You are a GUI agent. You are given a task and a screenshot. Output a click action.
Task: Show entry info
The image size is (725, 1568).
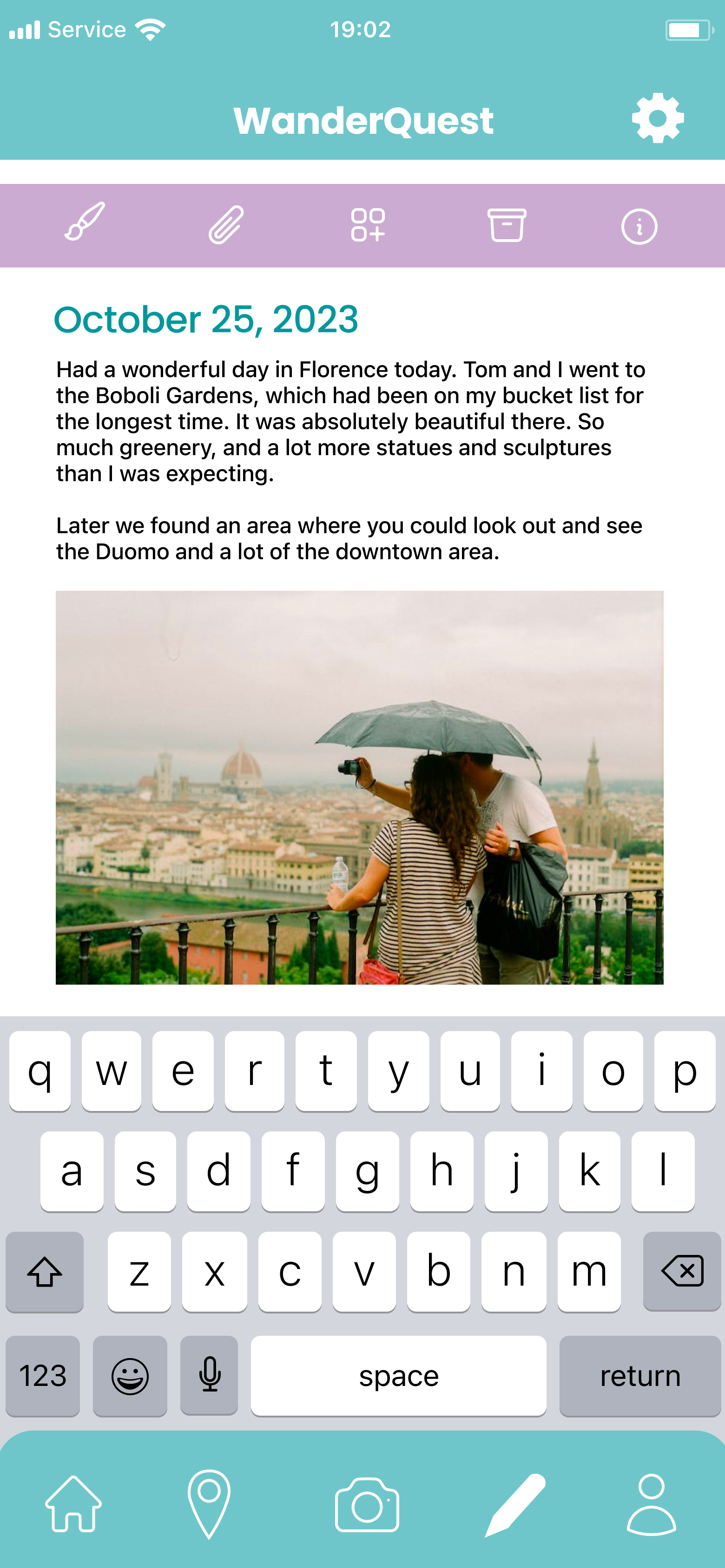pos(639,227)
